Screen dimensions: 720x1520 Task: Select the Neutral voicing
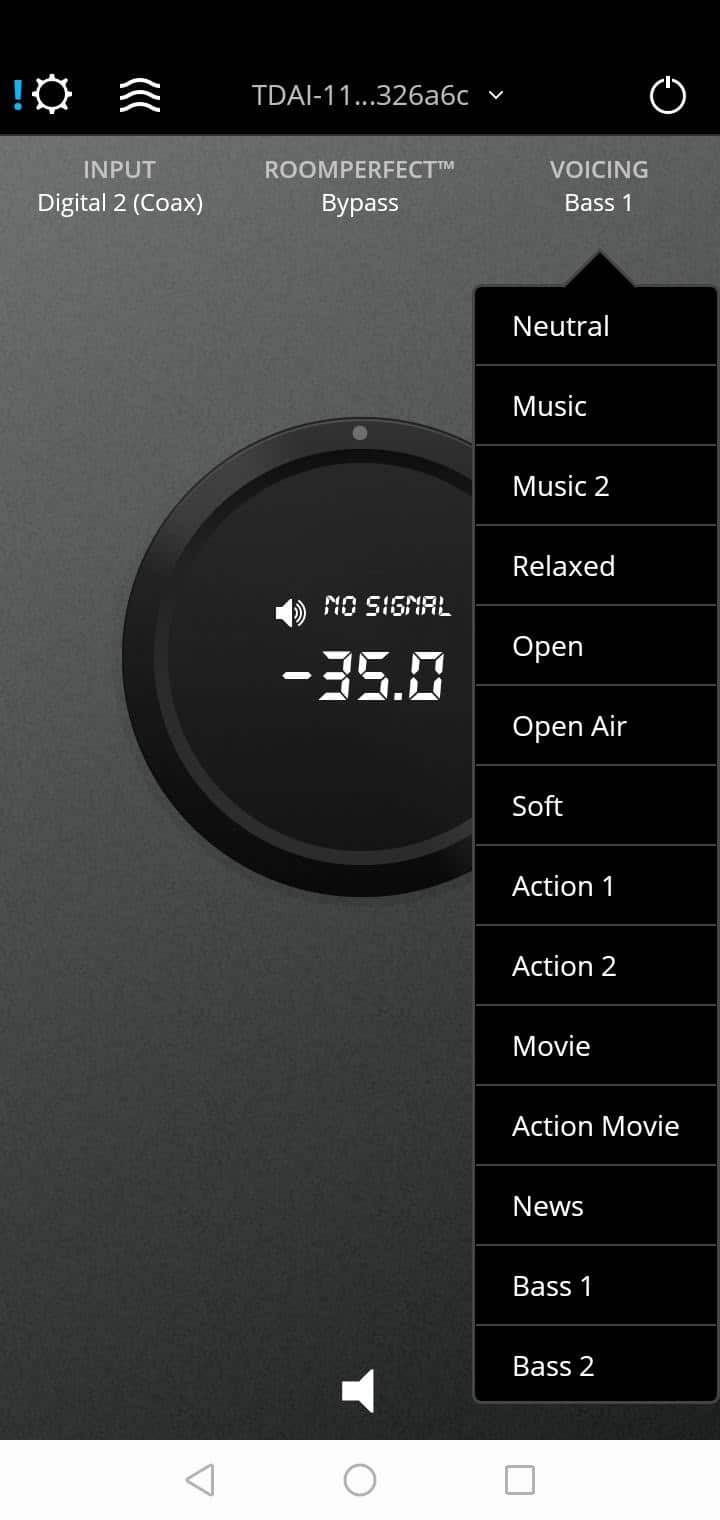(596, 326)
